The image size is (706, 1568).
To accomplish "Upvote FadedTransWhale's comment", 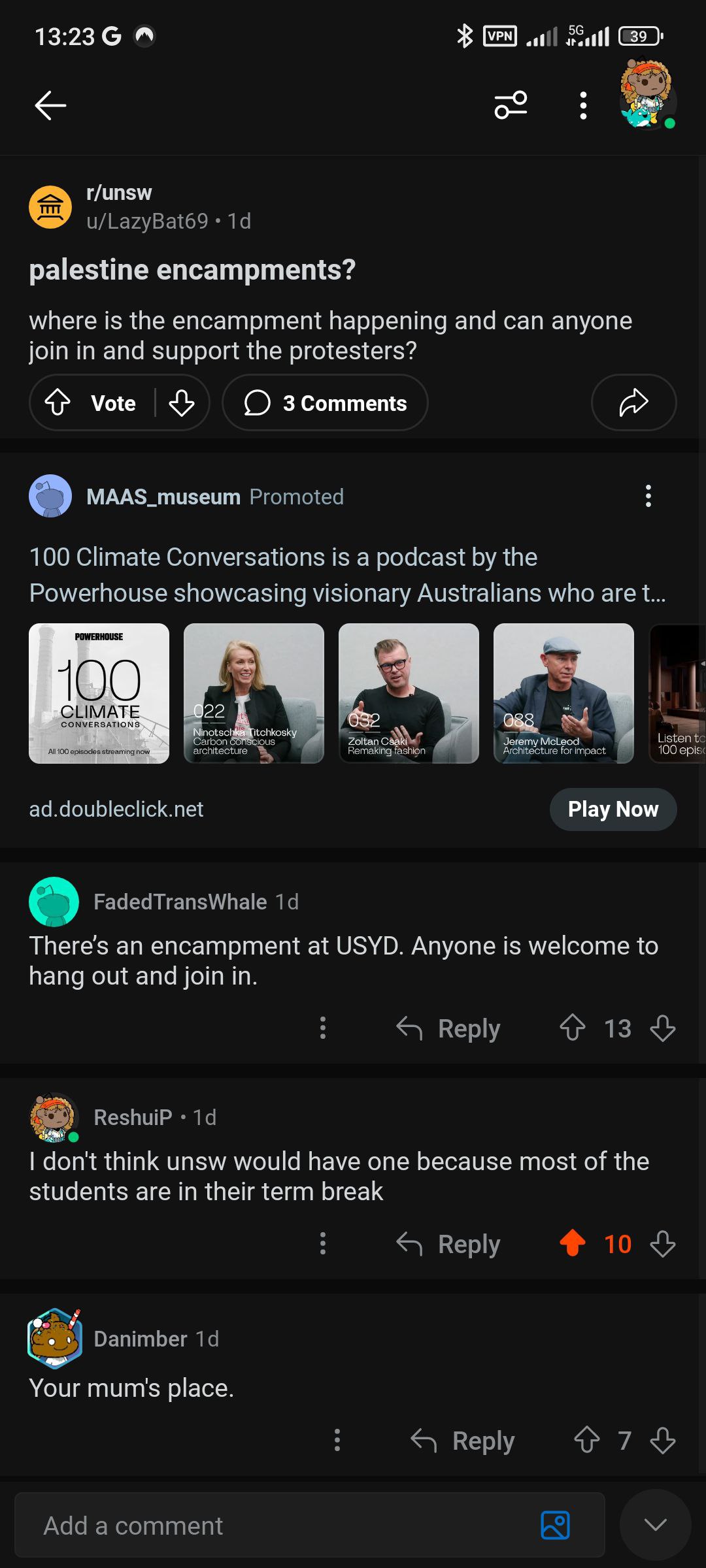I will tap(573, 1028).
